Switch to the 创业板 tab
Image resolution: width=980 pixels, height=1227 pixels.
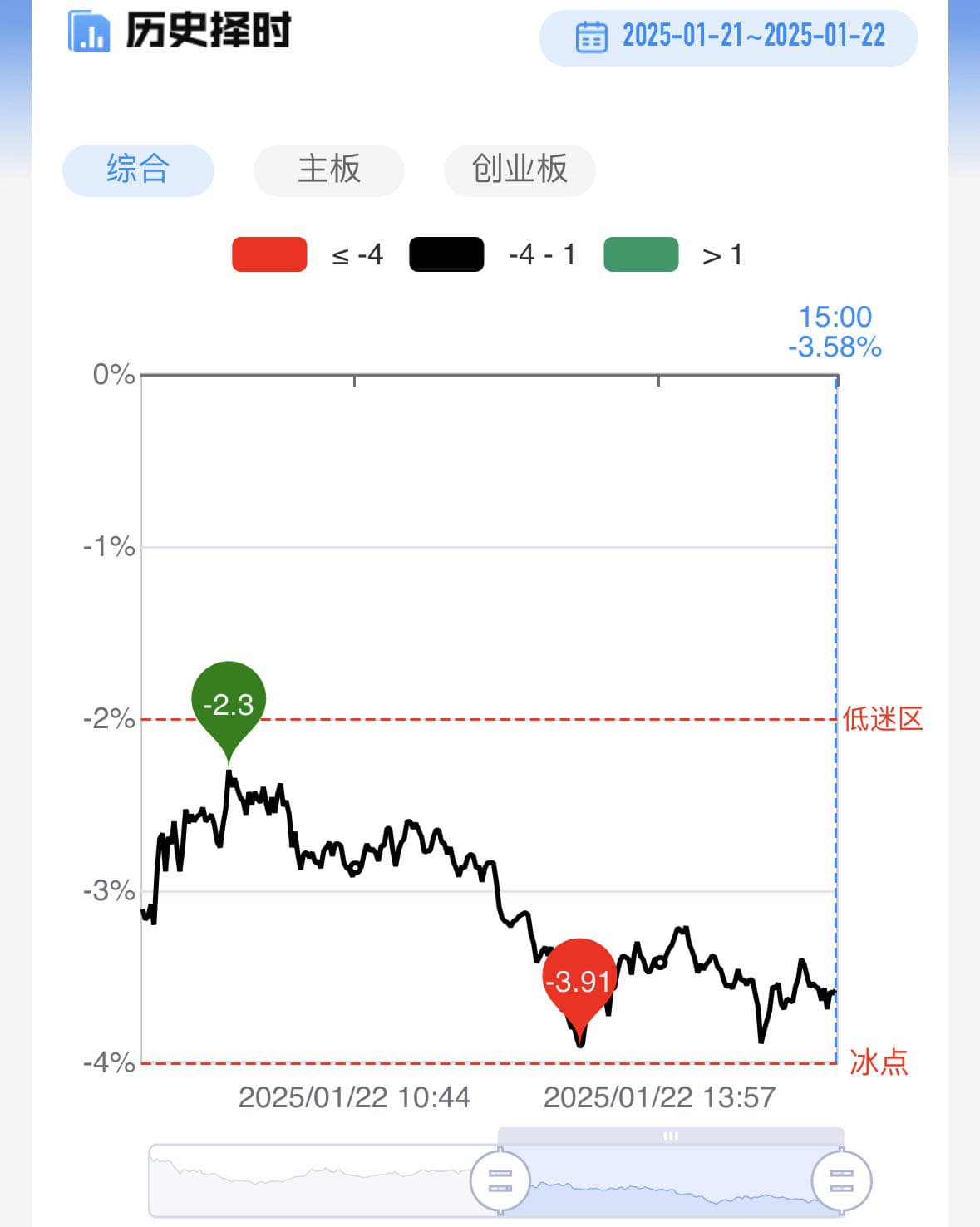520,170
